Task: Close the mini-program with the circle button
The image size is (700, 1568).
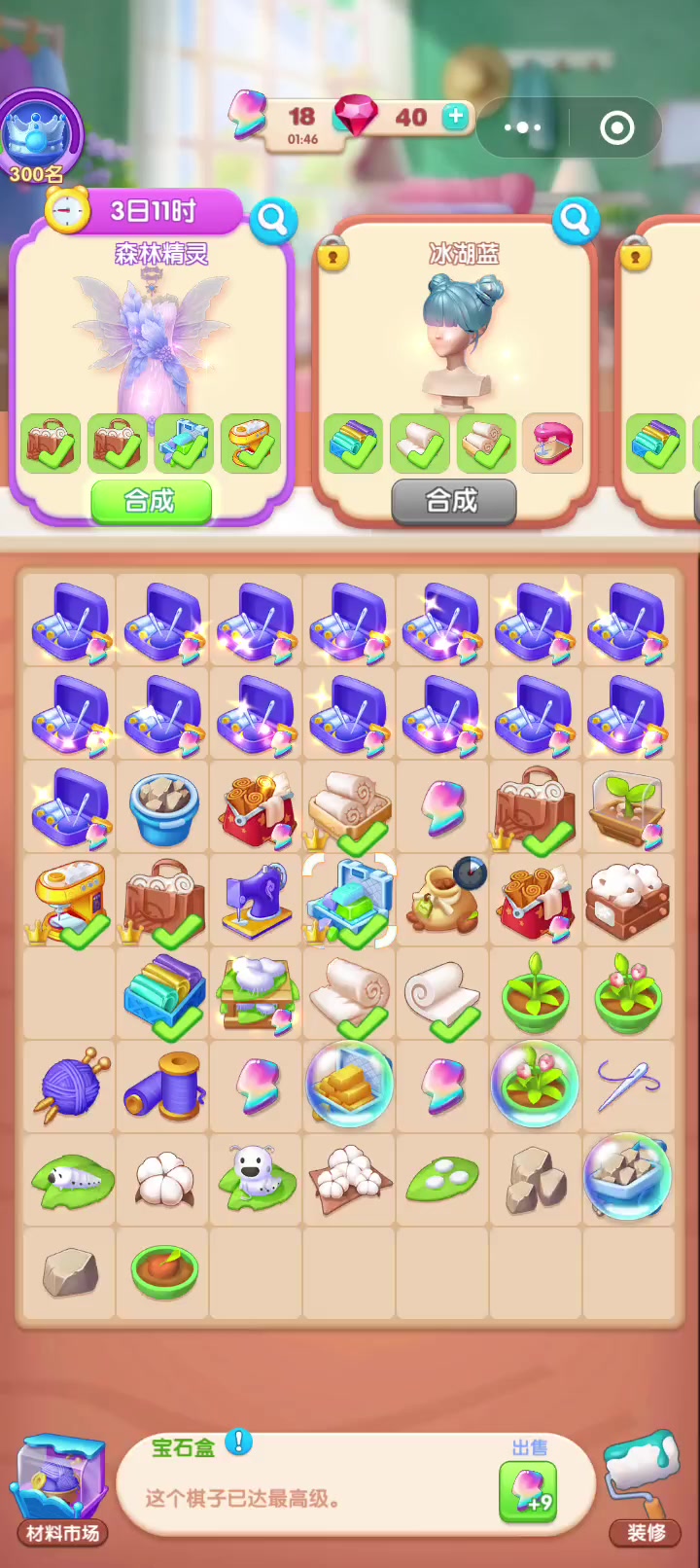Action: [x=616, y=127]
